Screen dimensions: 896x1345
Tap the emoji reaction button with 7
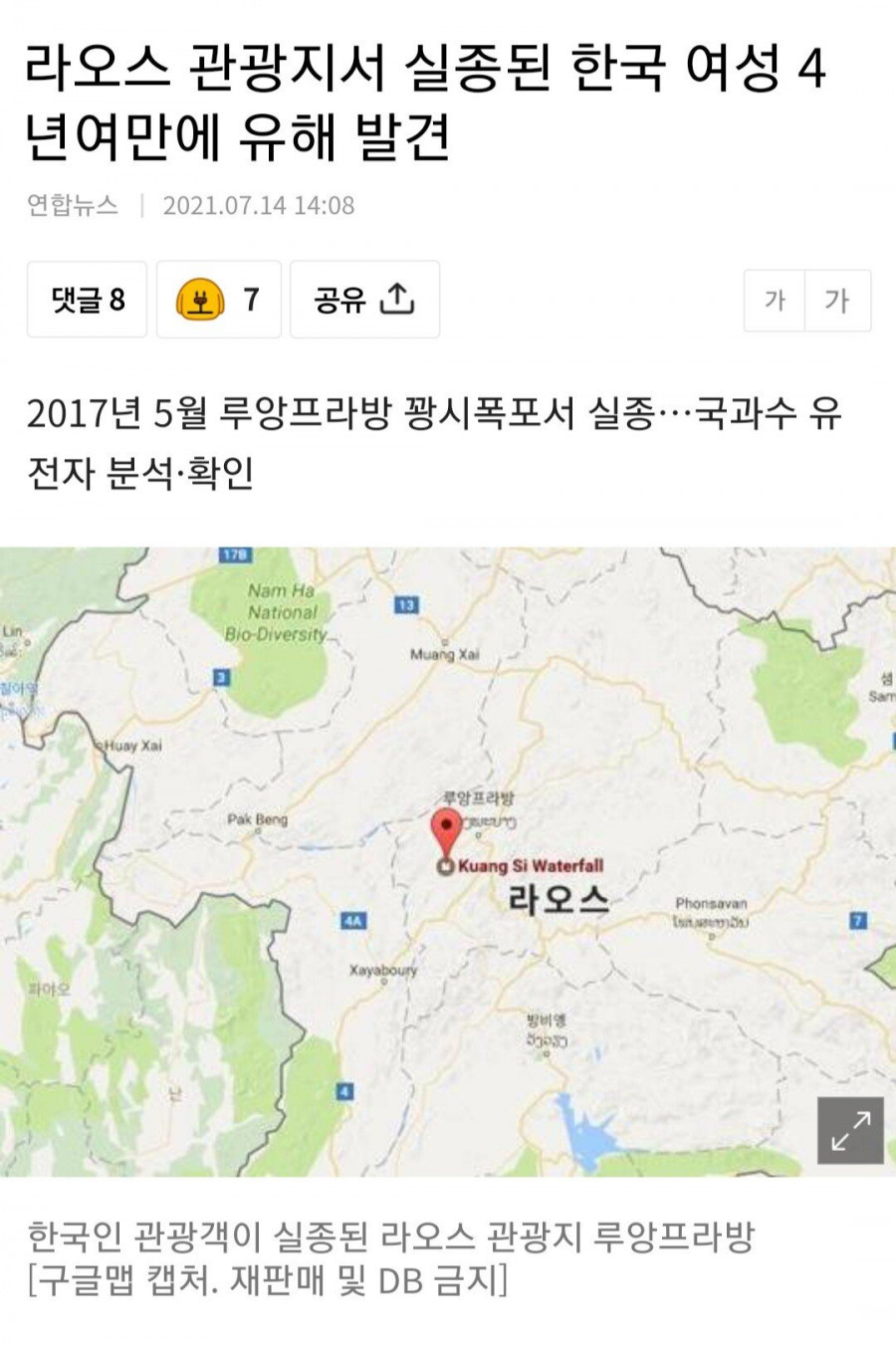pos(219,300)
